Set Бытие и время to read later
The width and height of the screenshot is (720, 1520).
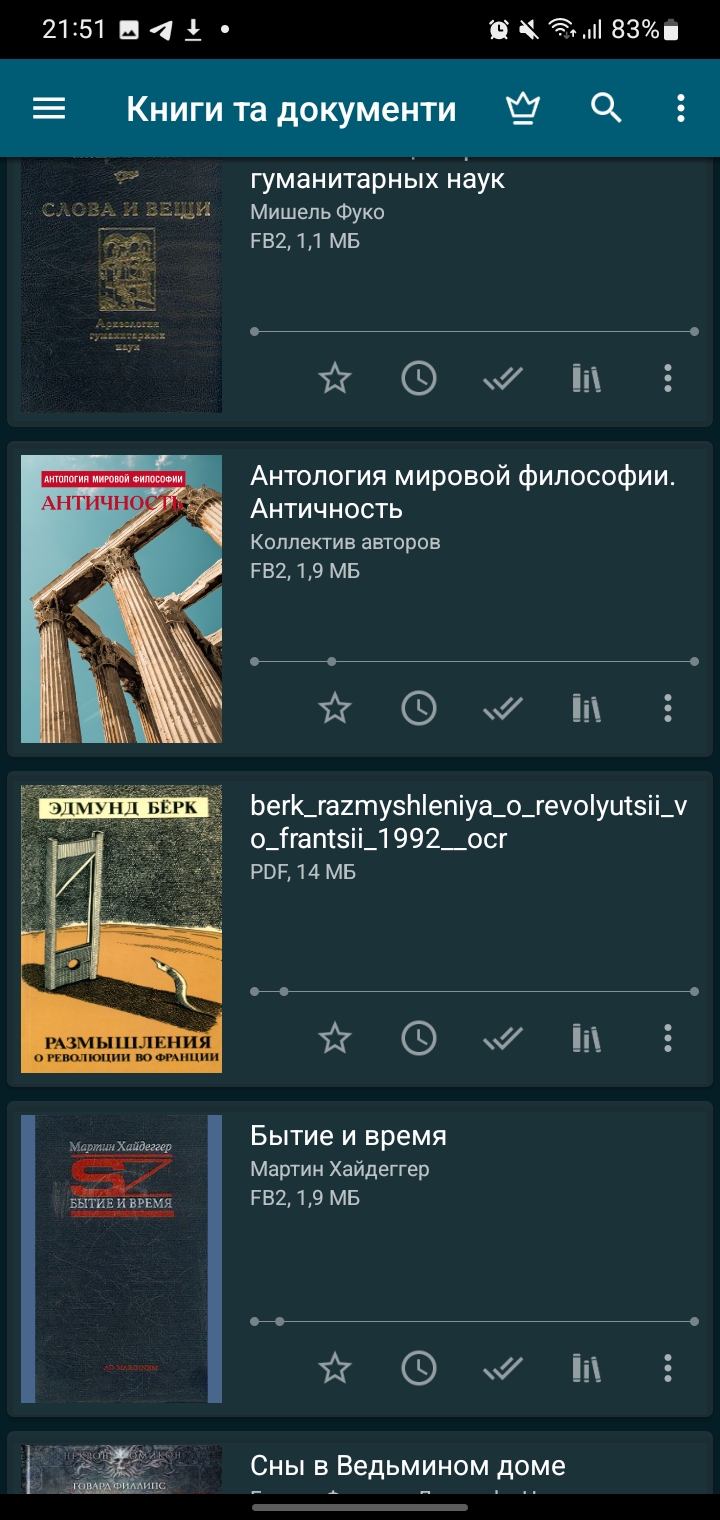[x=419, y=1368]
